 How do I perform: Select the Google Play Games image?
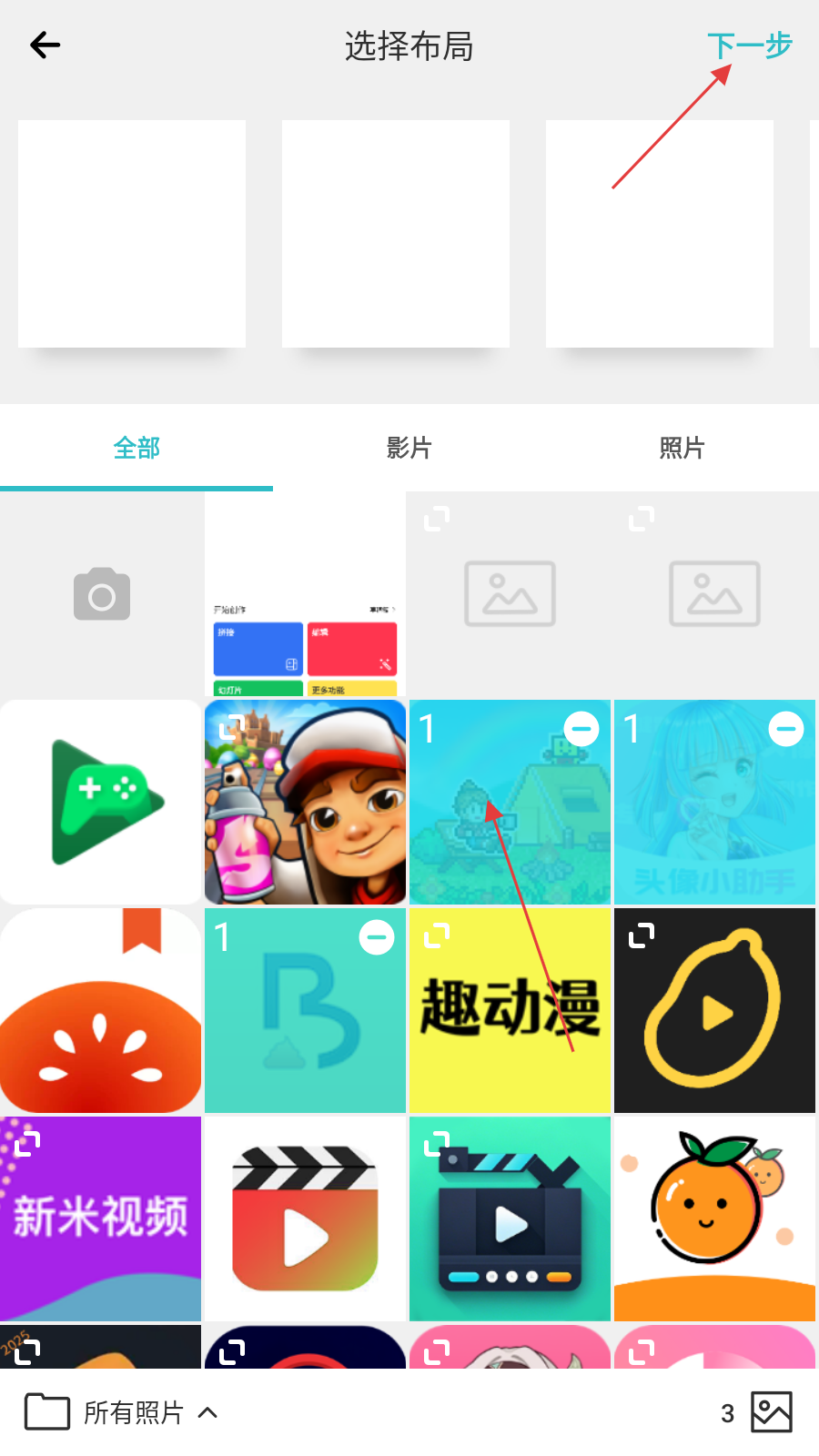click(x=101, y=802)
